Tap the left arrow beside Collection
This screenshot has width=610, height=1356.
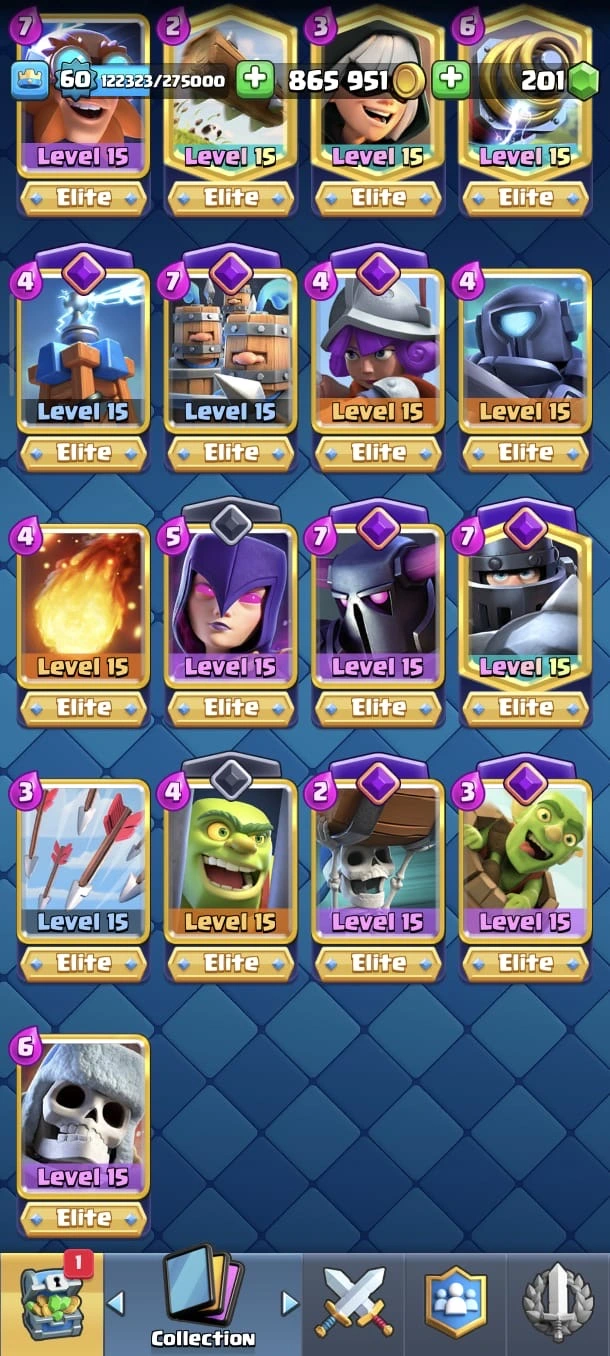(116, 1303)
